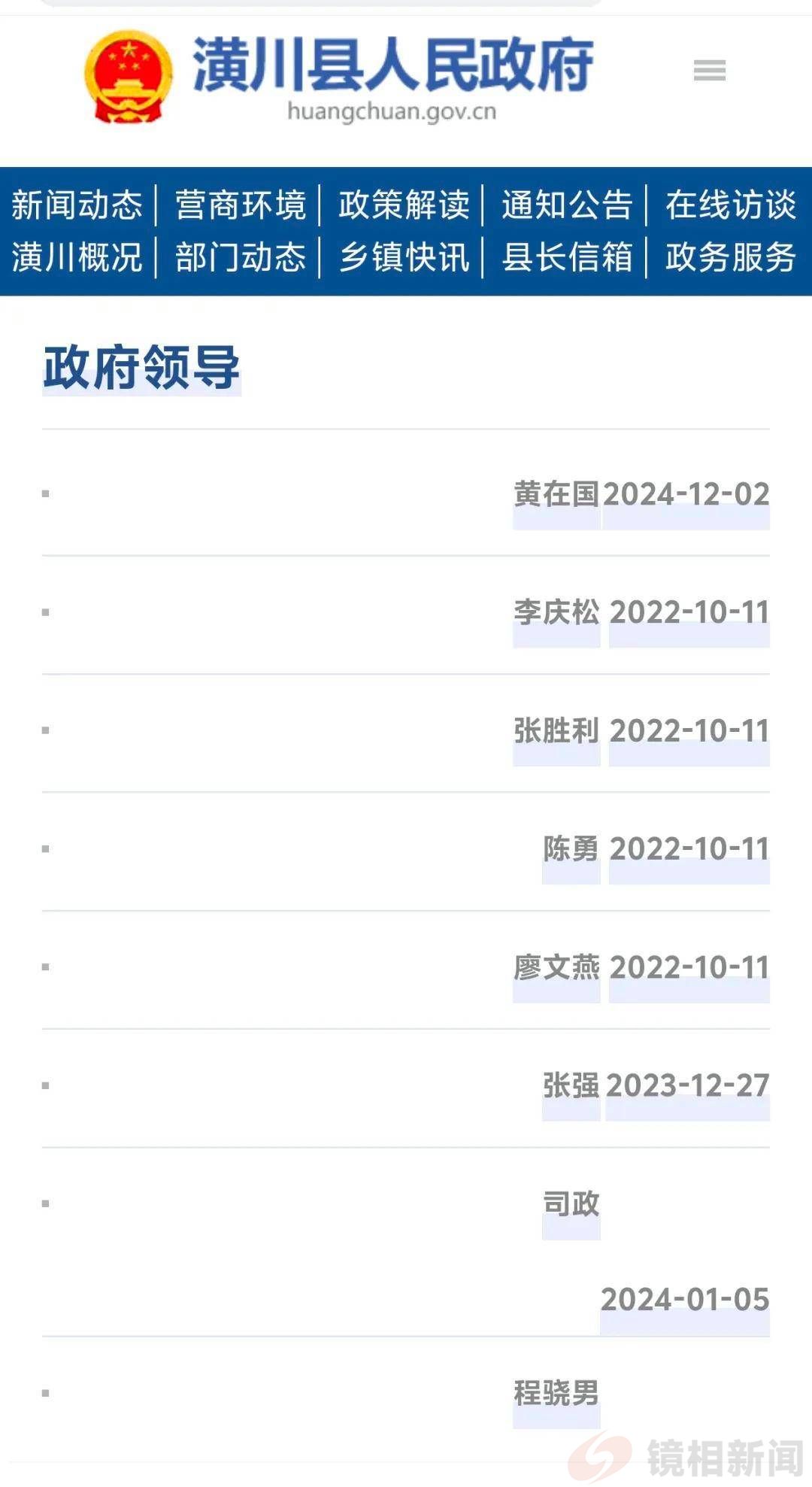The width and height of the screenshot is (812, 1487).
Task: Open the 程骁男 leader profile
Action: pyautogui.click(x=556, y=1392)
